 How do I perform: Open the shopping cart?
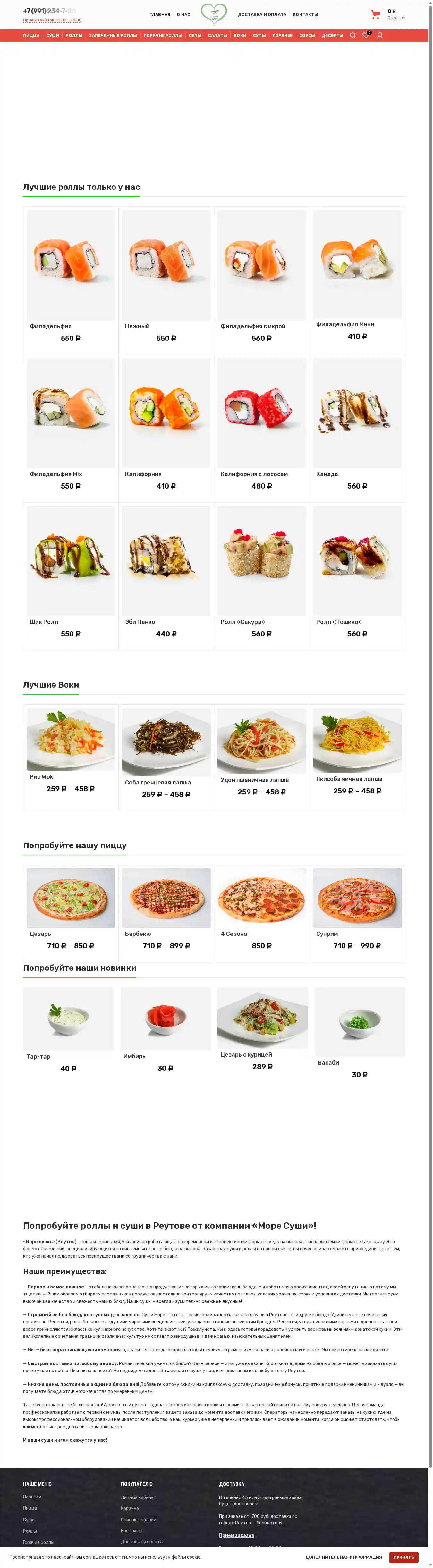click(x=375, y=14)
